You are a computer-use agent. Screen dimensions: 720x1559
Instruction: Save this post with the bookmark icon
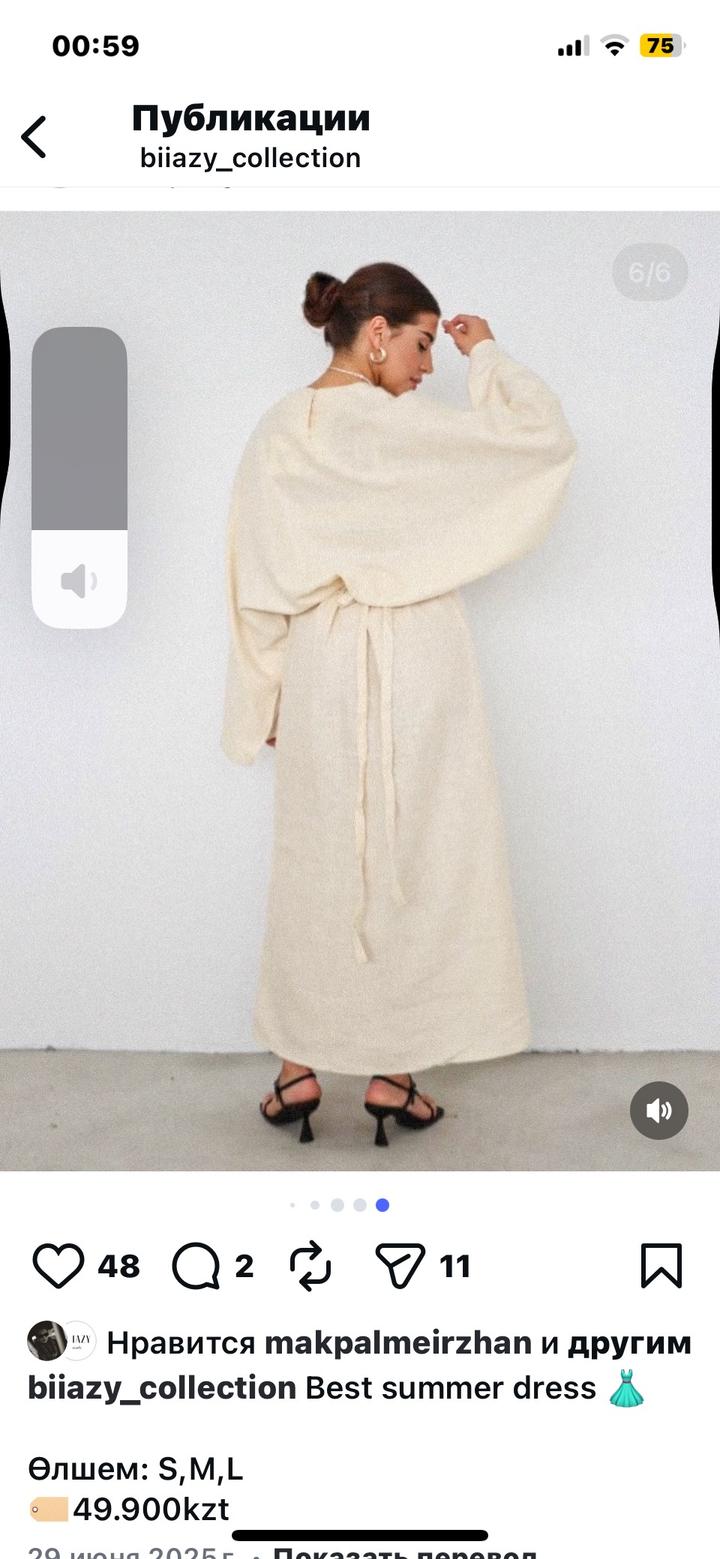point(661,1266)
